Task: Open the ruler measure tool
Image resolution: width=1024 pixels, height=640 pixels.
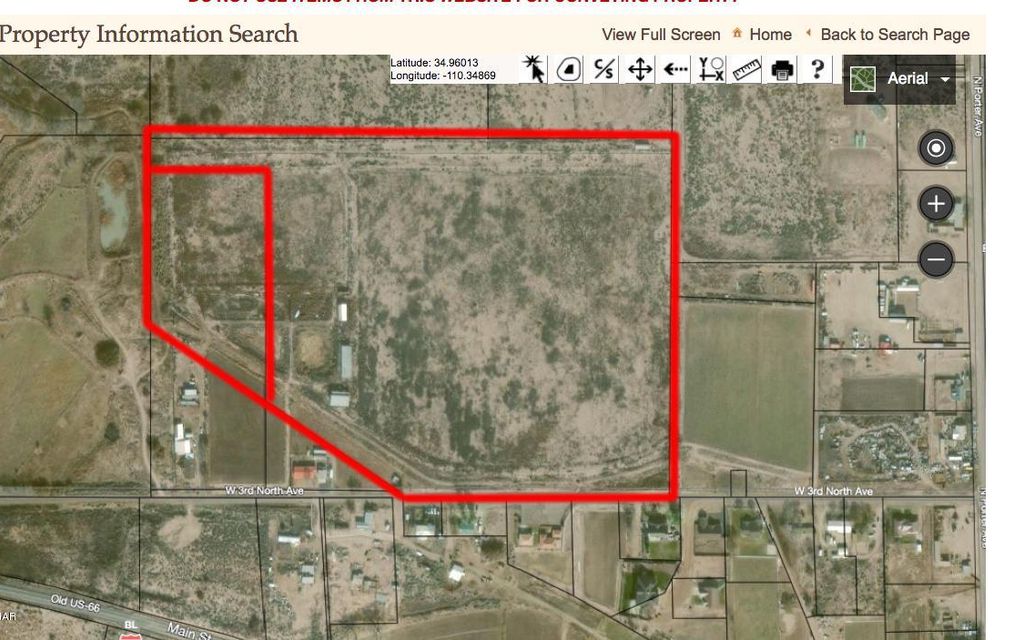Action: (747, 69)
